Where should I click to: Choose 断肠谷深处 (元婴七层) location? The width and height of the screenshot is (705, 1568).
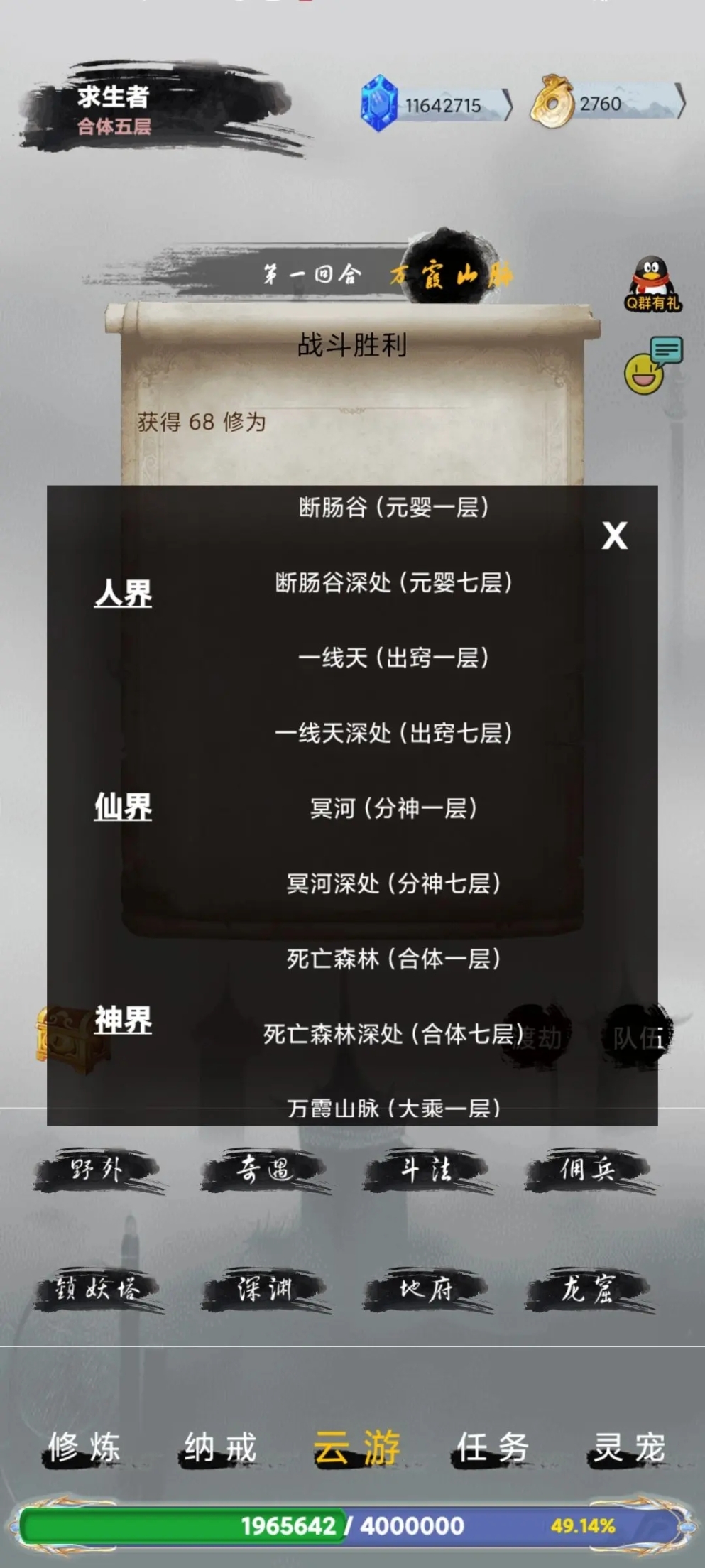click(393, 582)
